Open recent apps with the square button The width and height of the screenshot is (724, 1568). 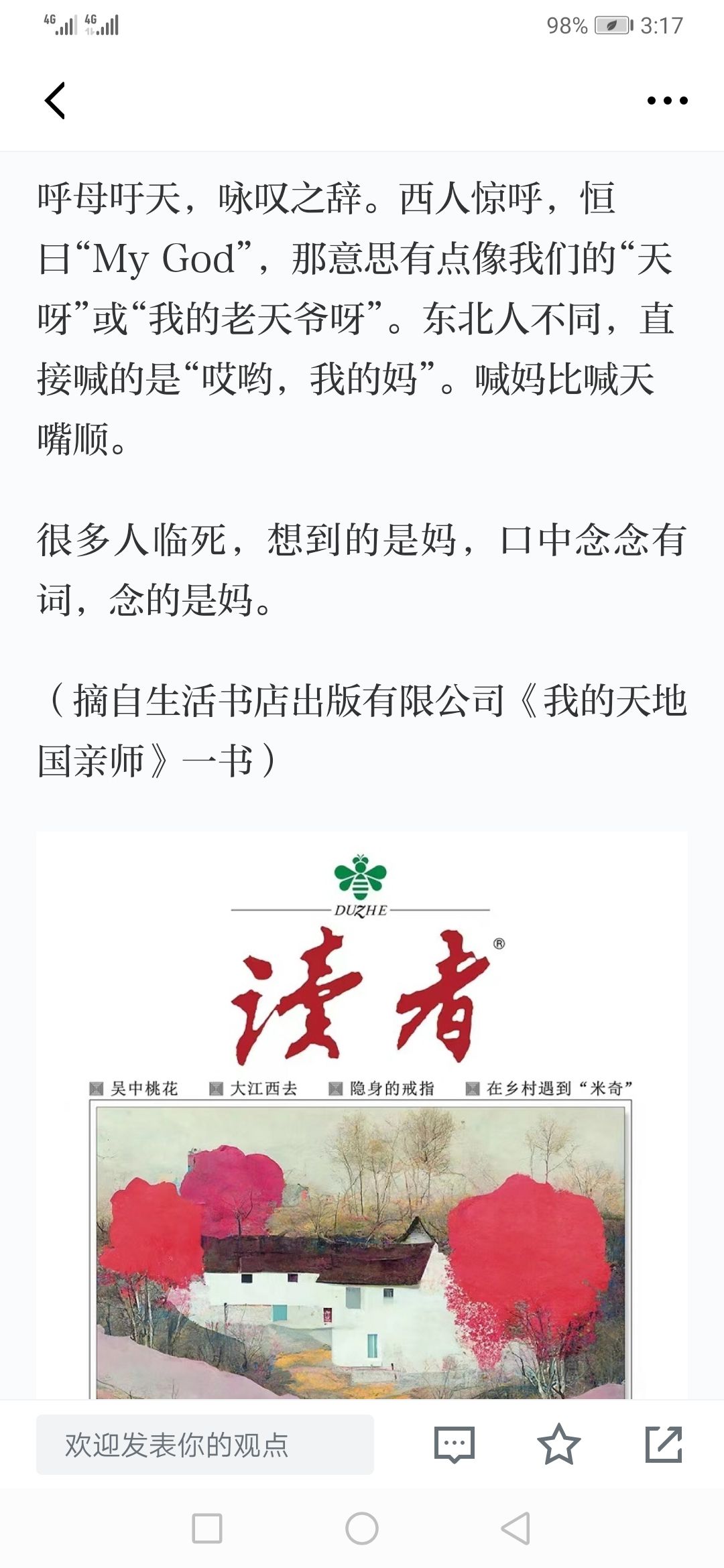[x=207, y=1528]
